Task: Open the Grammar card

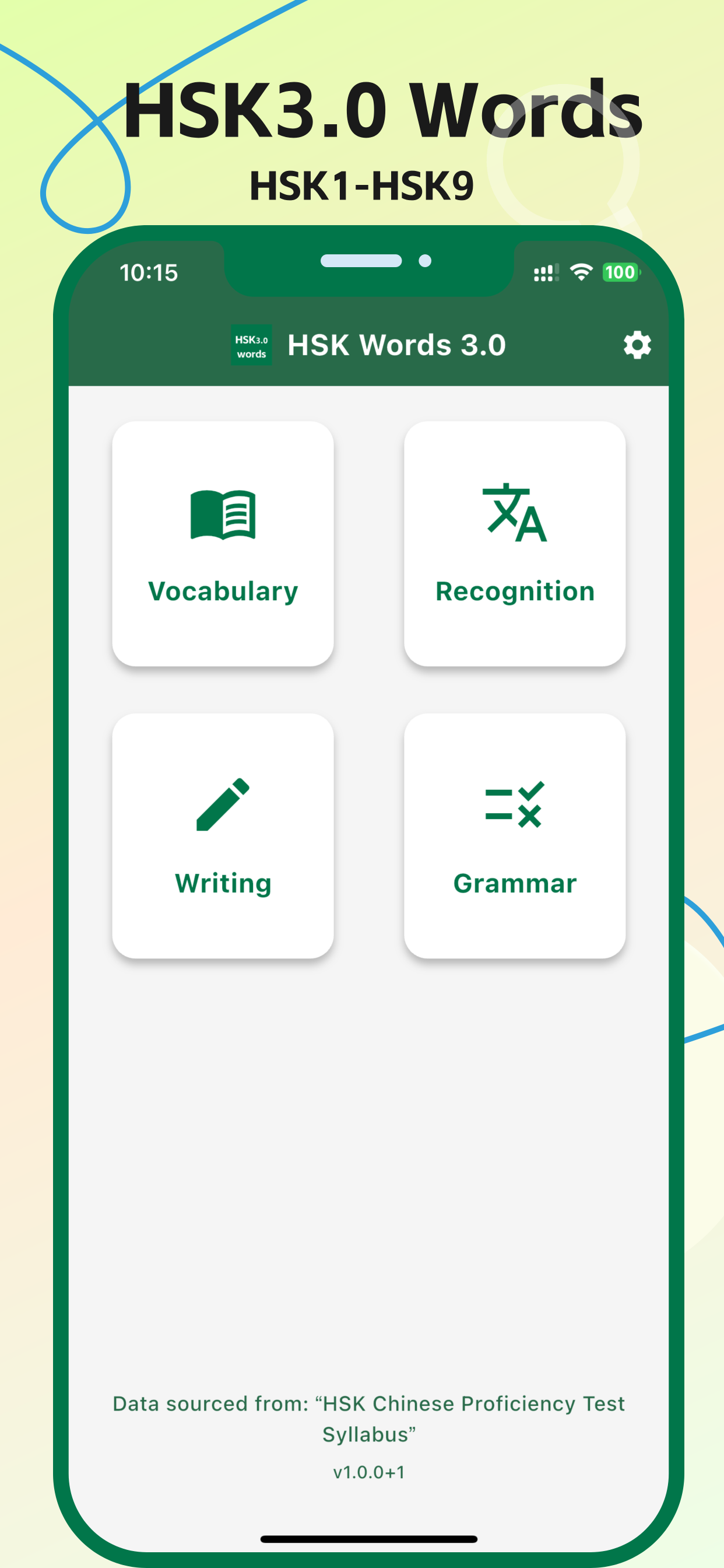Action: [514, 837]
